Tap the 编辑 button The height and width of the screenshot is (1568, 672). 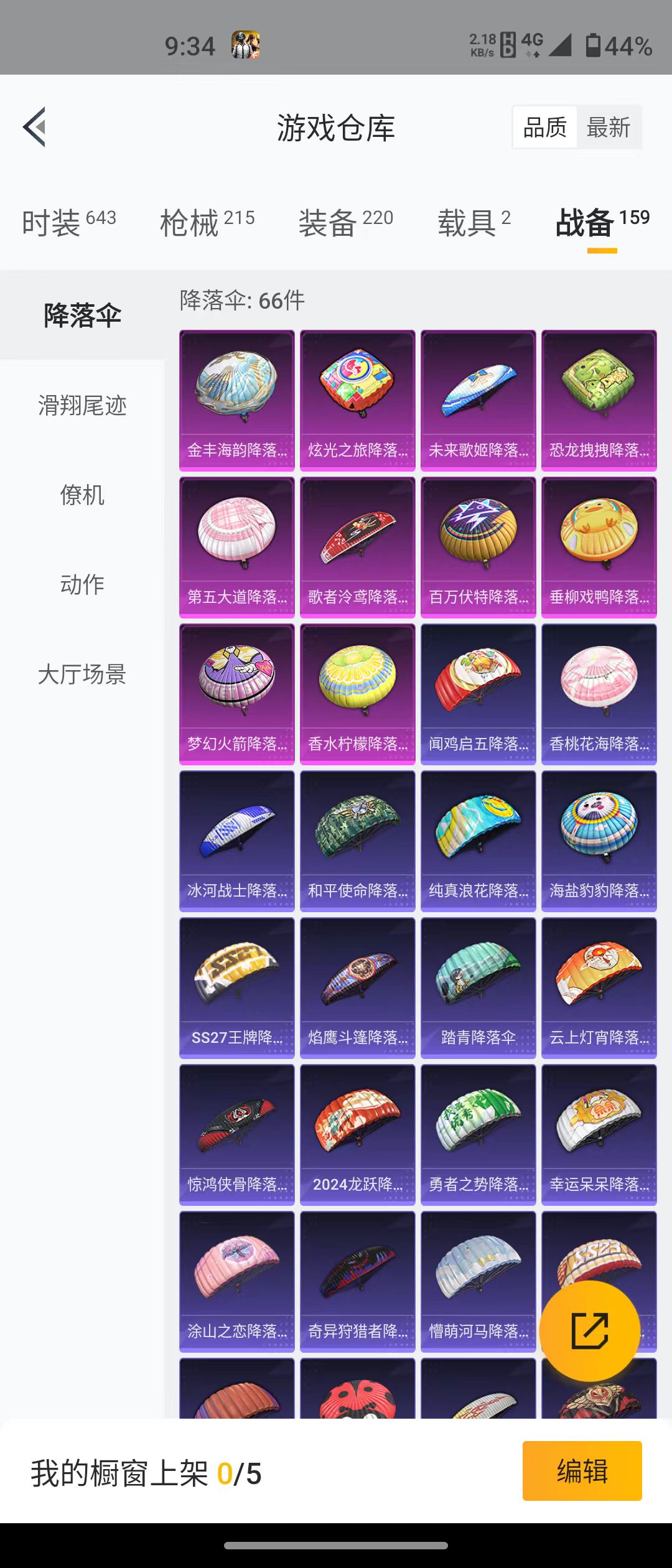(x=582, y=1471)
